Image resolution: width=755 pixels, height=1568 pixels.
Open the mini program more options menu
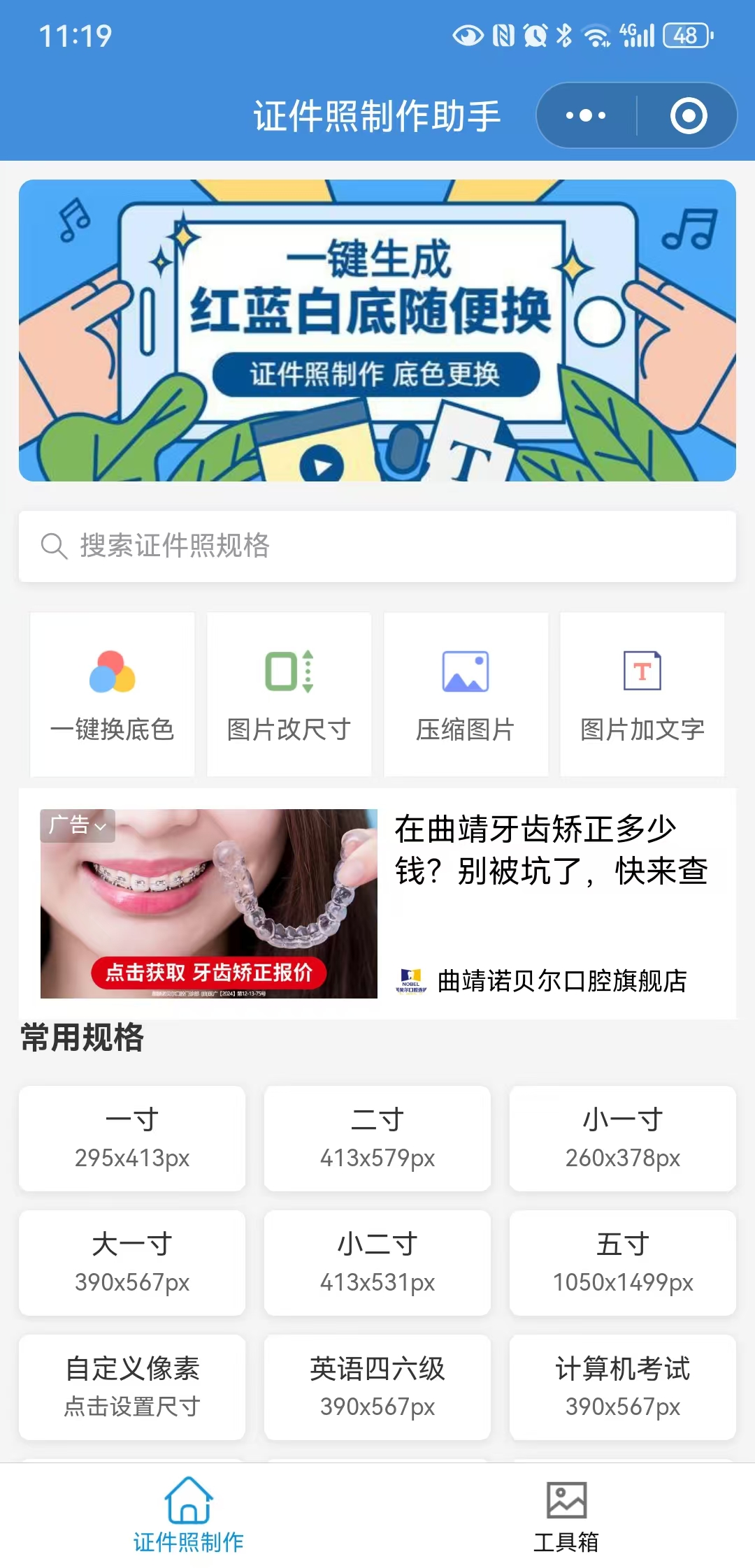click(586, 115)
